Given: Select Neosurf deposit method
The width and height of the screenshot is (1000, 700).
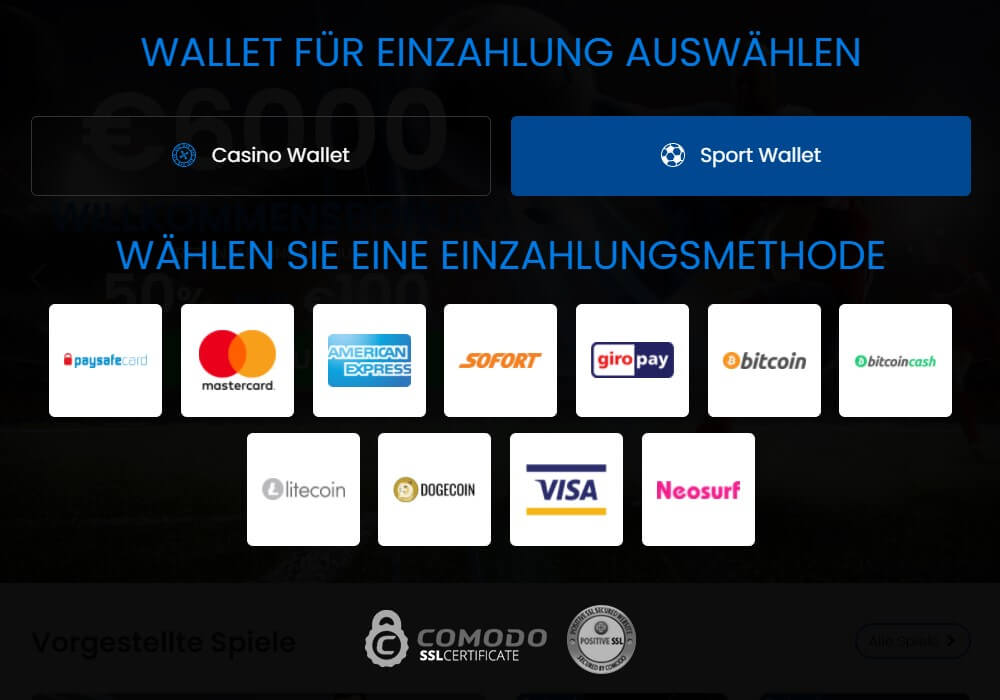Looking at the screenshot, I should point(698,489).
